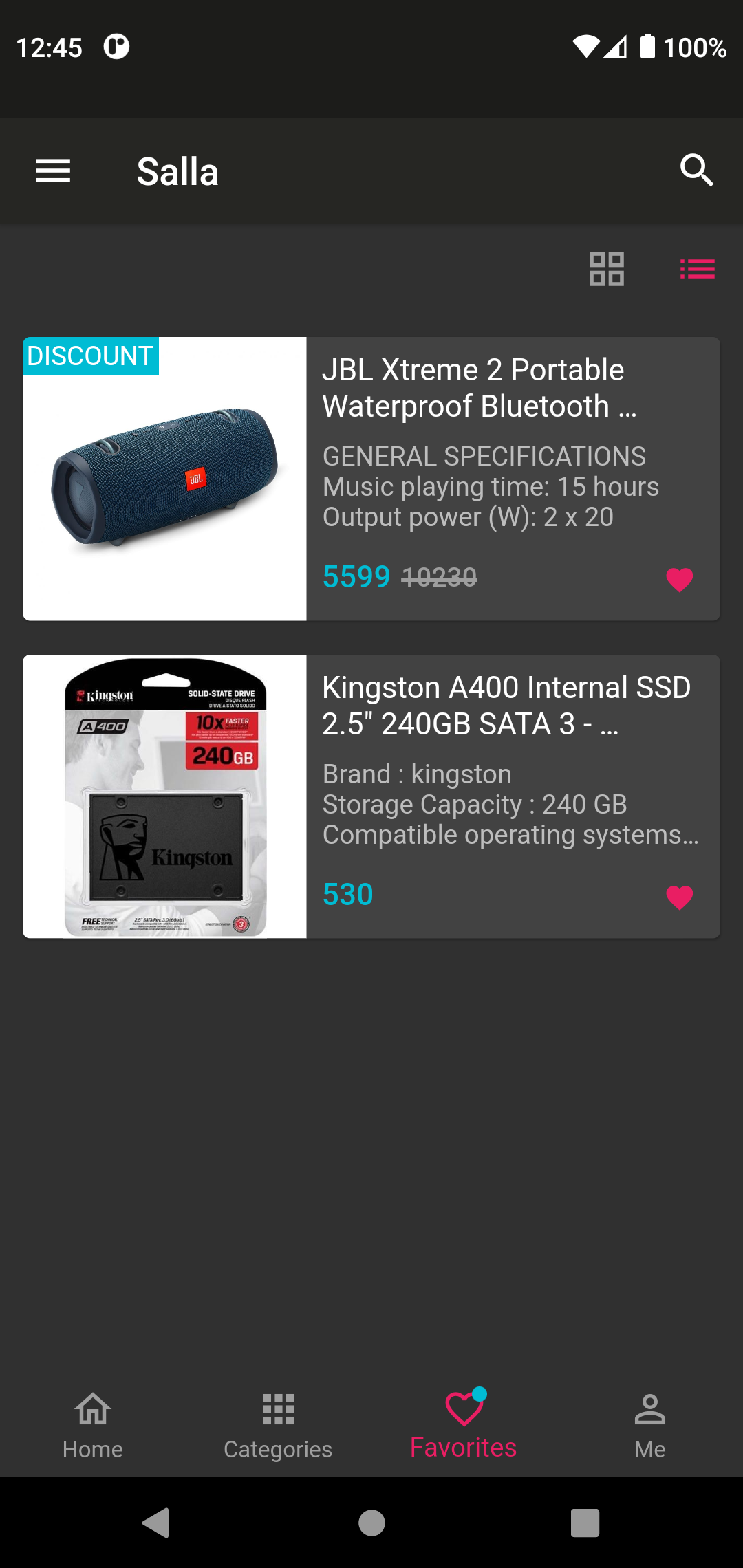Open the Home screen icon
Viewport: 743px width, 1568px height.
pyautogui.click(x=92, y=1409)
